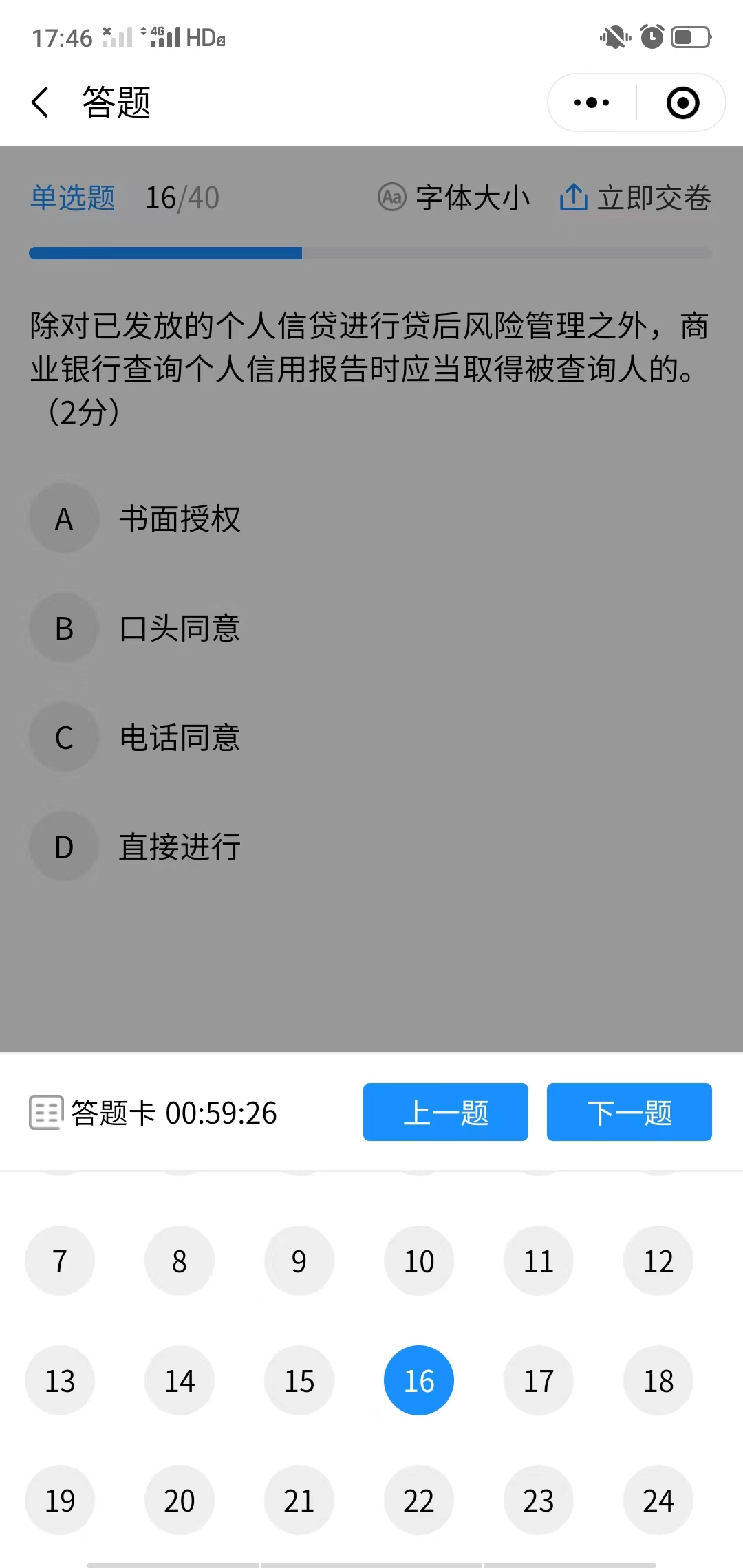
Task: Select question 12 in the answer card
Action: pyautogui.click(x=658, y=1261)
